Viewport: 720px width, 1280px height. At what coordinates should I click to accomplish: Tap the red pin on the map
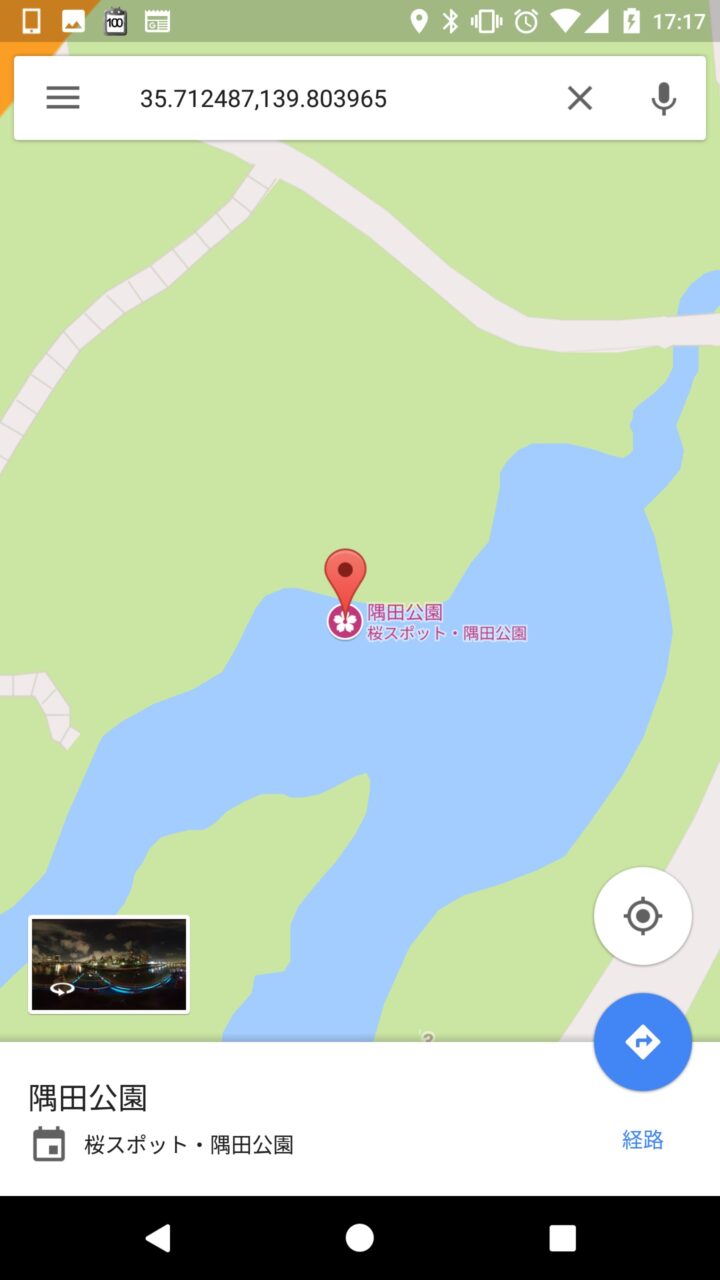click(345, 573)
